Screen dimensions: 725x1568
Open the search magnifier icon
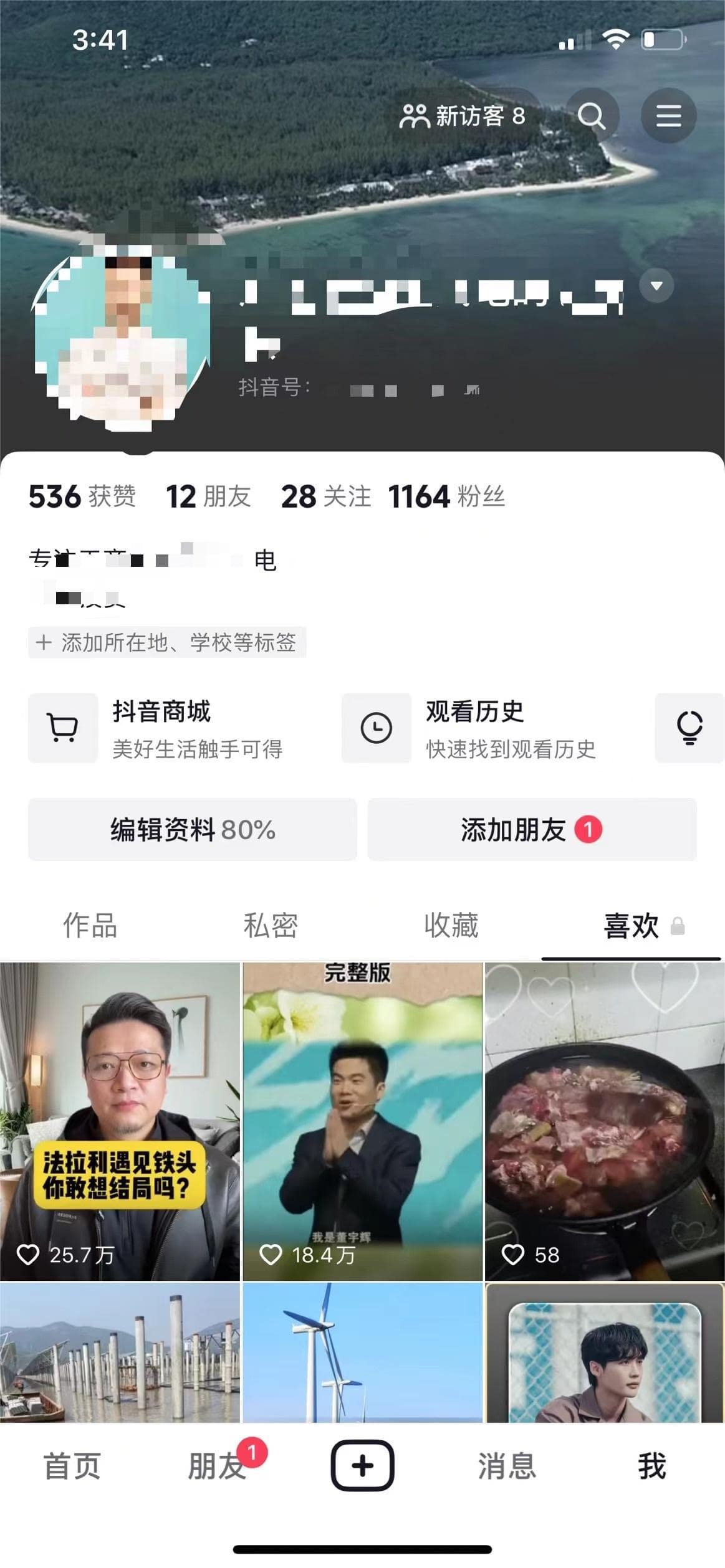tap(591, 116)
